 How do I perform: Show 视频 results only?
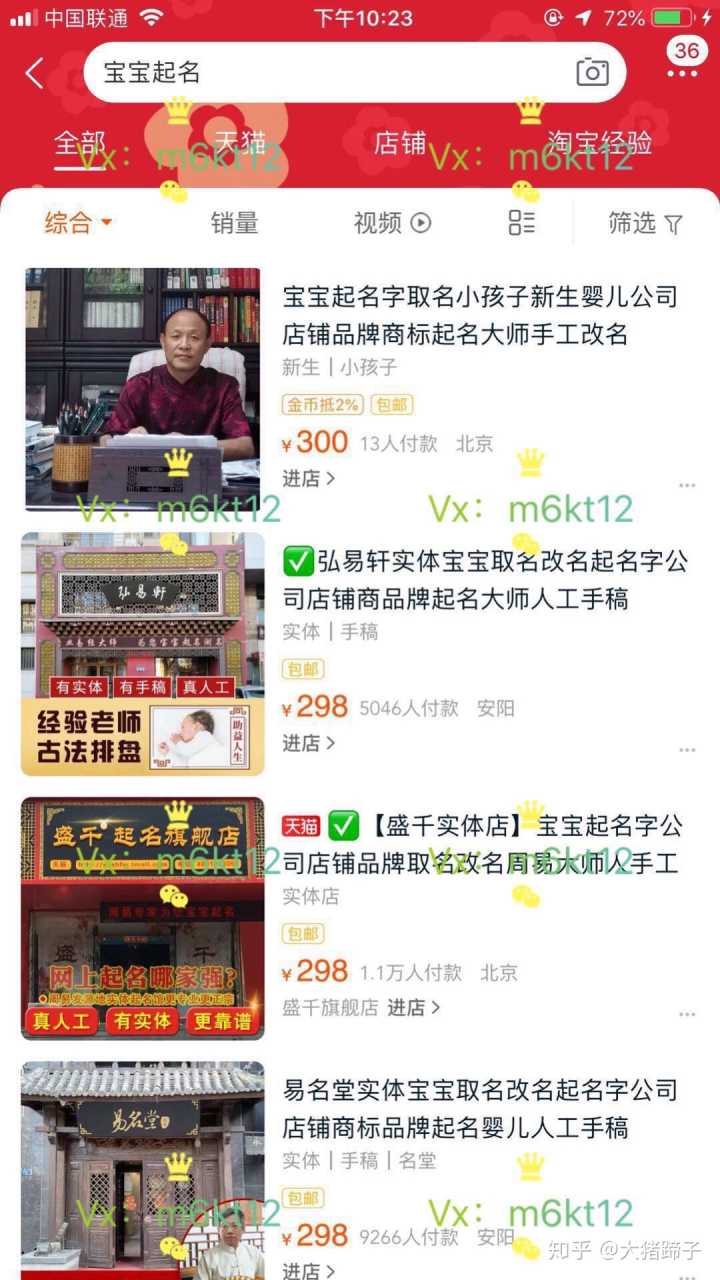pyautogui.click(x=391, y=223)
